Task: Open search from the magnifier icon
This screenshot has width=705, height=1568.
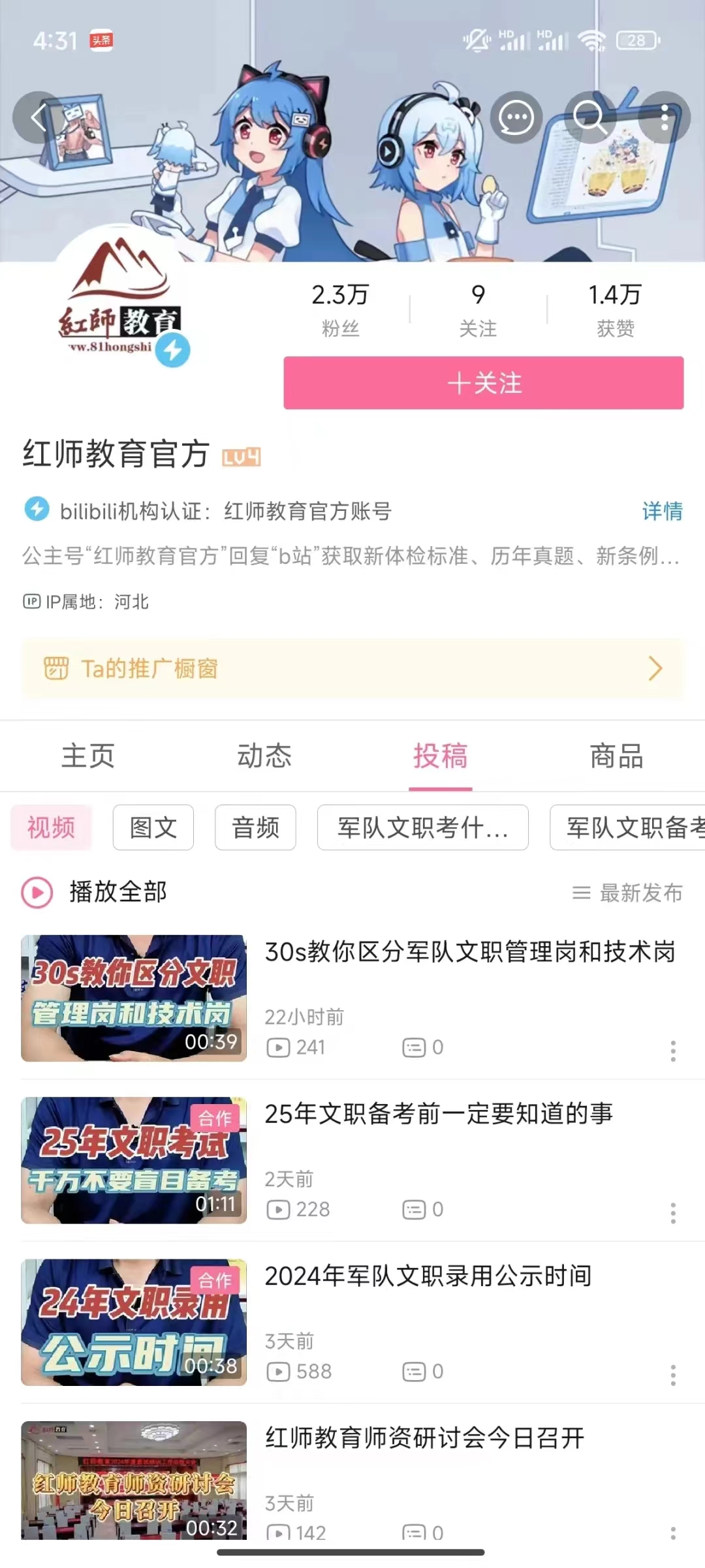Action: 590,118
